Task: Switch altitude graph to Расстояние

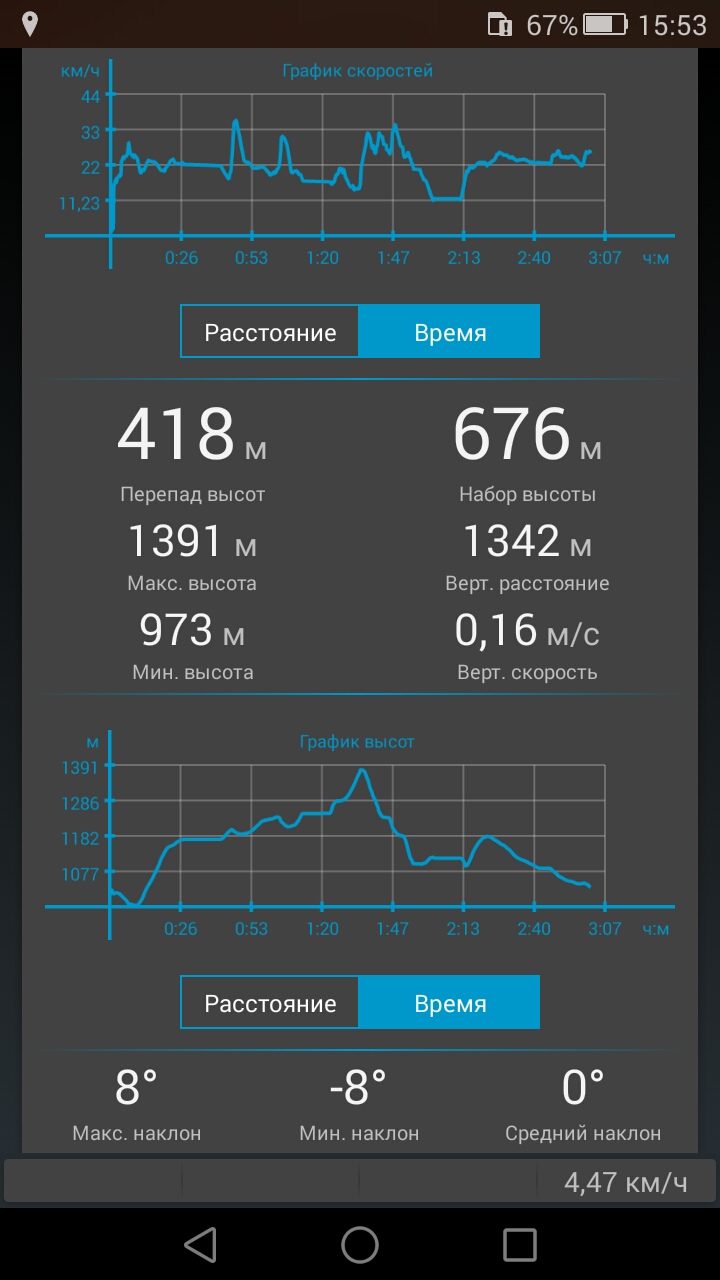Action: point(270,1003)
